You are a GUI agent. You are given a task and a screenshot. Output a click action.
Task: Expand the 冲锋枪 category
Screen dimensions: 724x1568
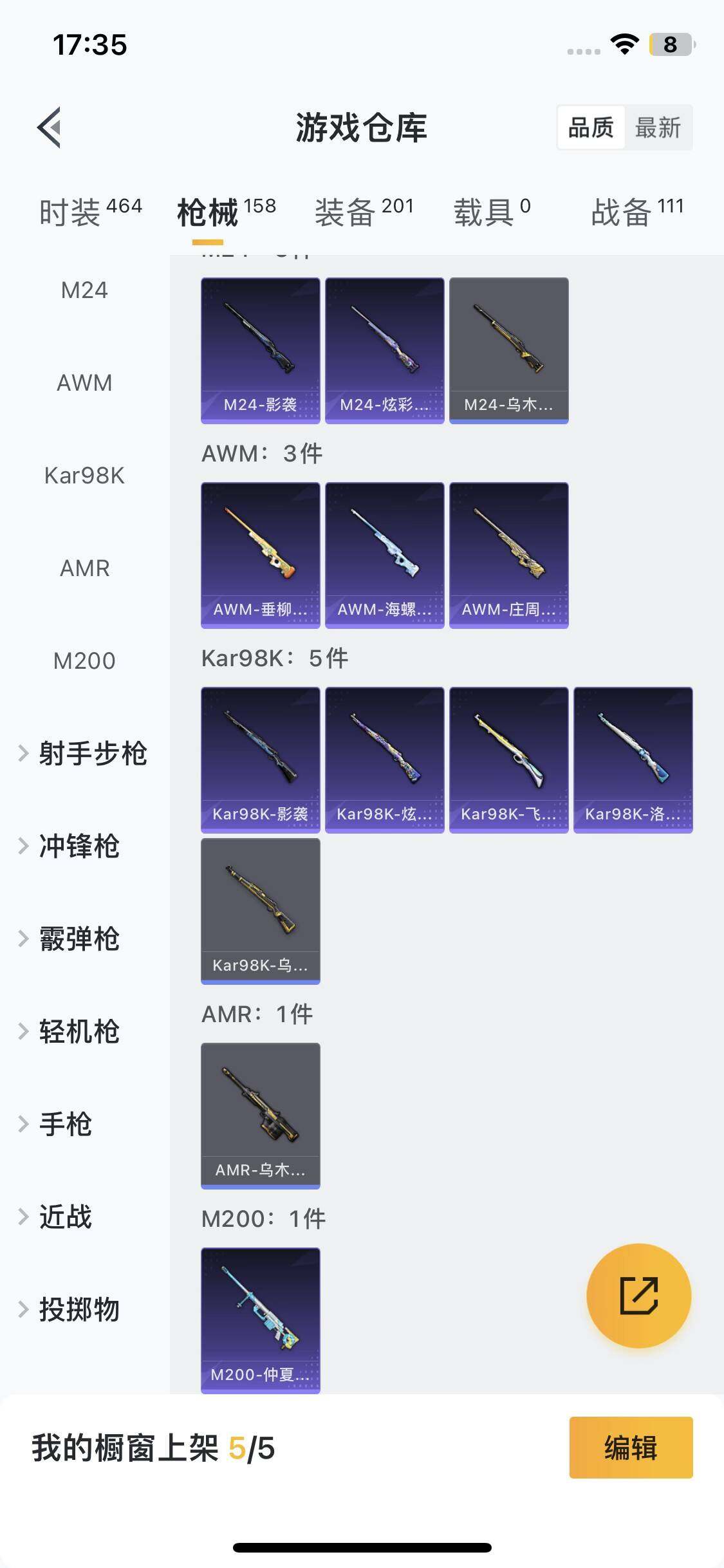[71, 846]
